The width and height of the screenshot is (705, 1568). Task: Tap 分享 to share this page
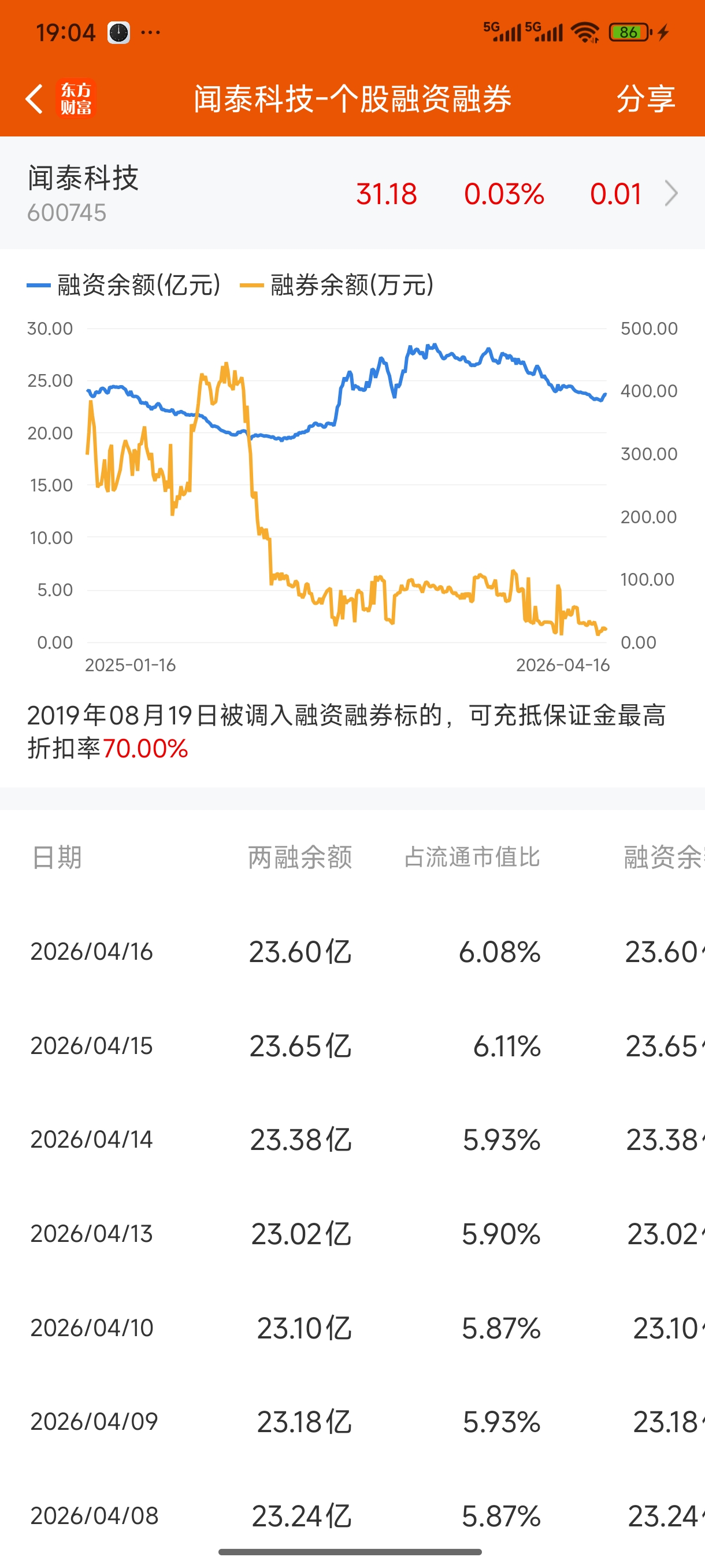tap(645, 99)
